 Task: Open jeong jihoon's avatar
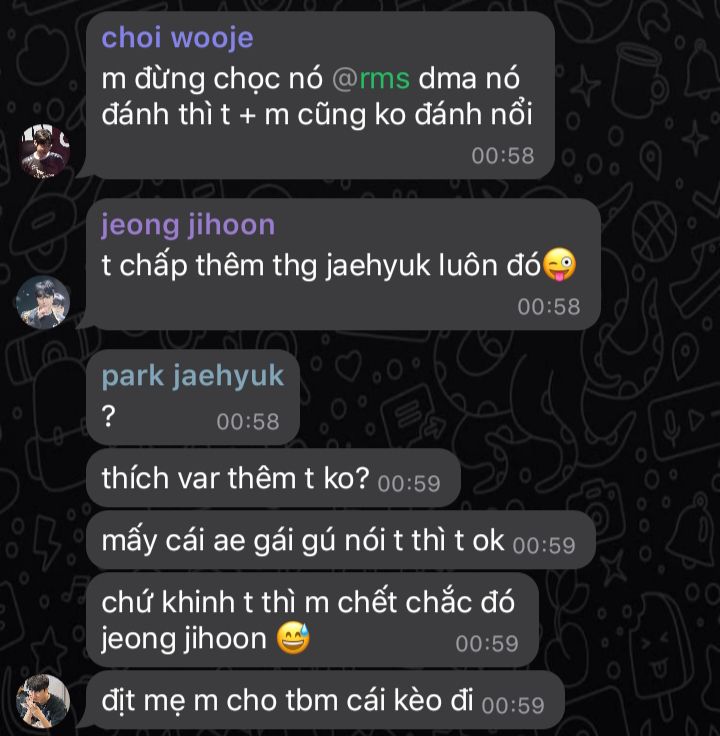[x=45, y=303]
